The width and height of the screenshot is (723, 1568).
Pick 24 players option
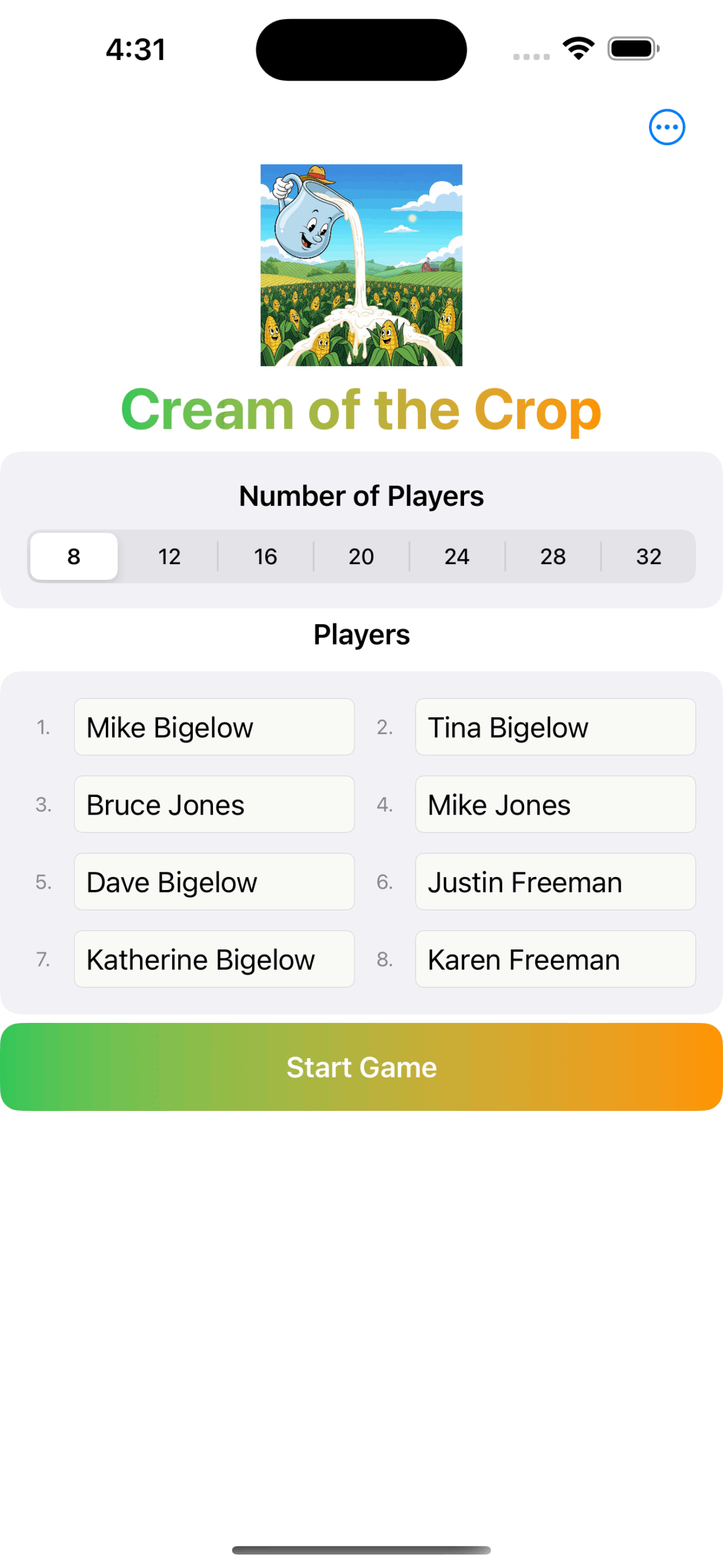pos(457,556)
